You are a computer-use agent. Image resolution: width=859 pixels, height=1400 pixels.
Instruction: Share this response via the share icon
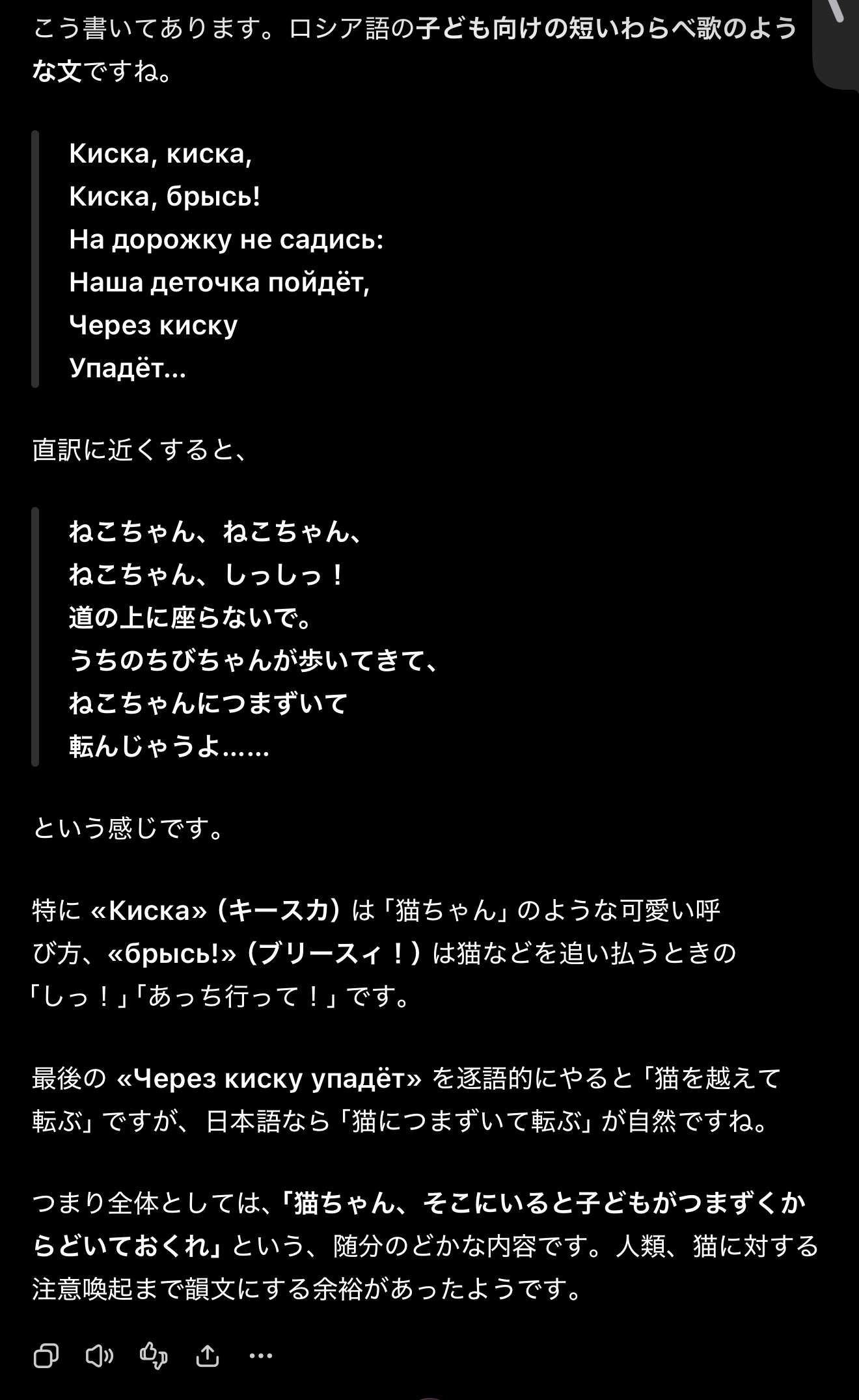point(208,1356)
